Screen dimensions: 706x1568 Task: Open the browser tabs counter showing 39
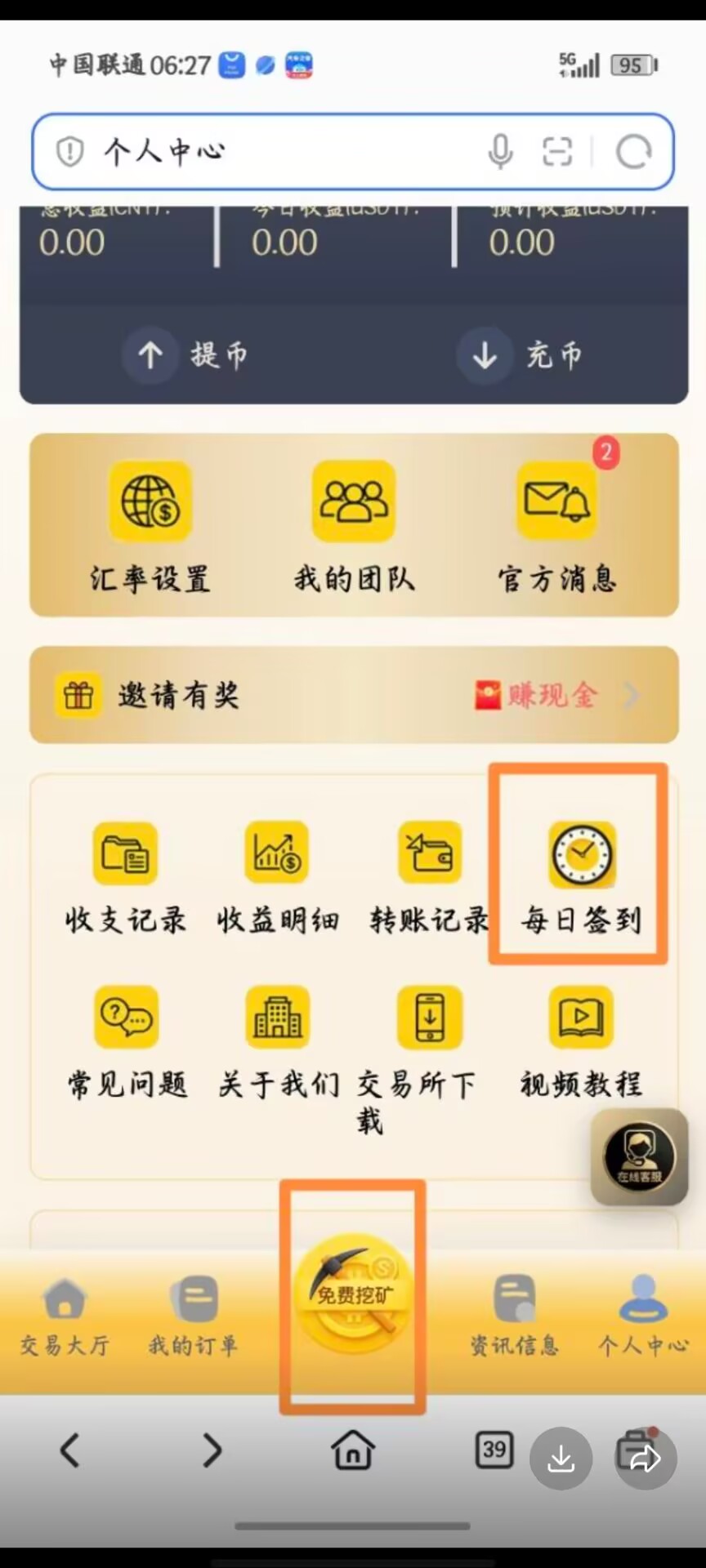(x=494, y=1450)
